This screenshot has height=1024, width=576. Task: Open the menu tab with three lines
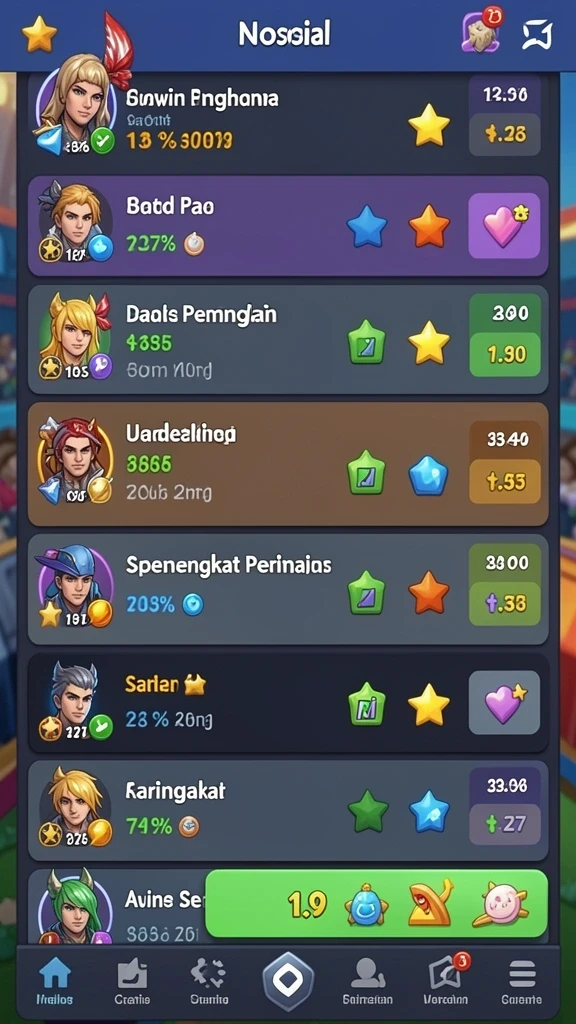pos(522,982)
